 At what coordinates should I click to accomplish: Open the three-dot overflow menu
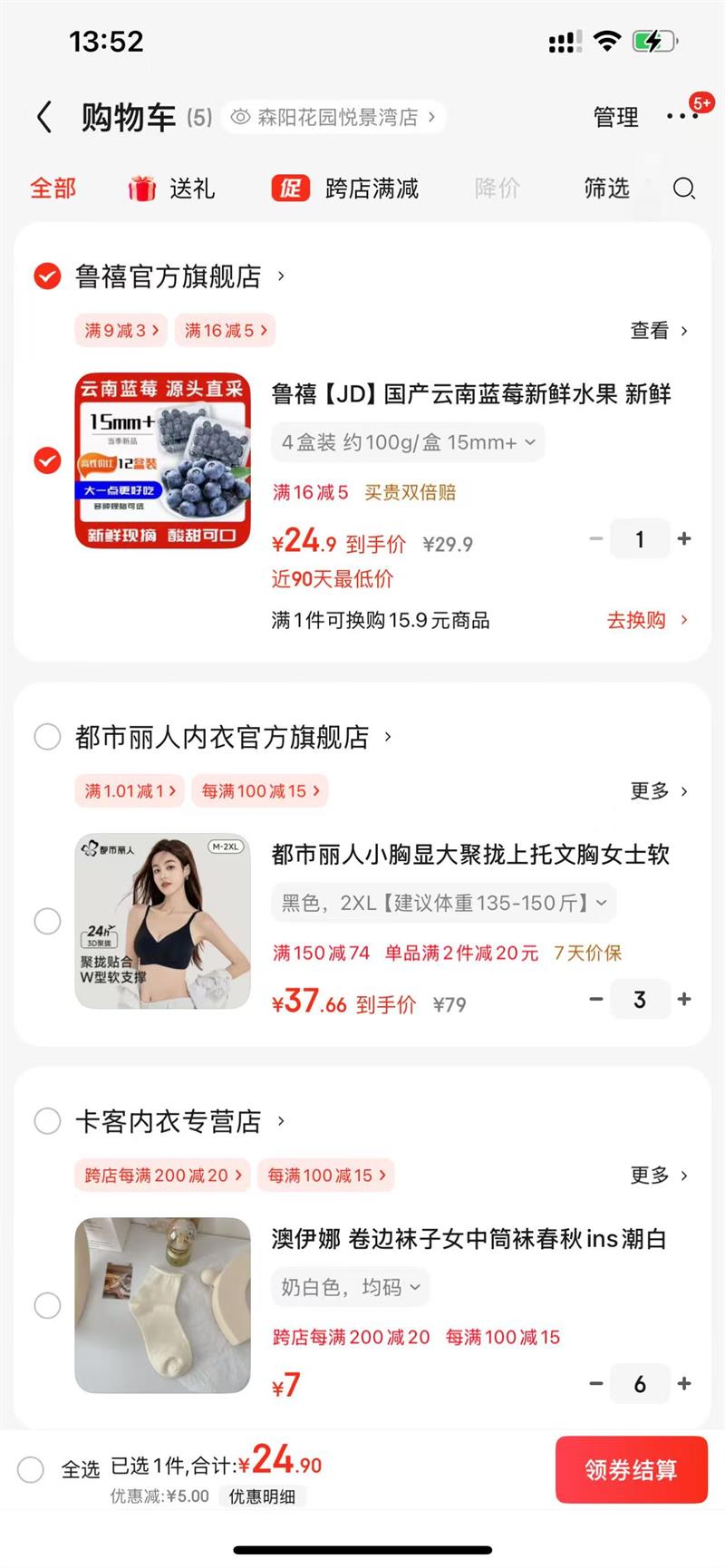pos(681,116)
